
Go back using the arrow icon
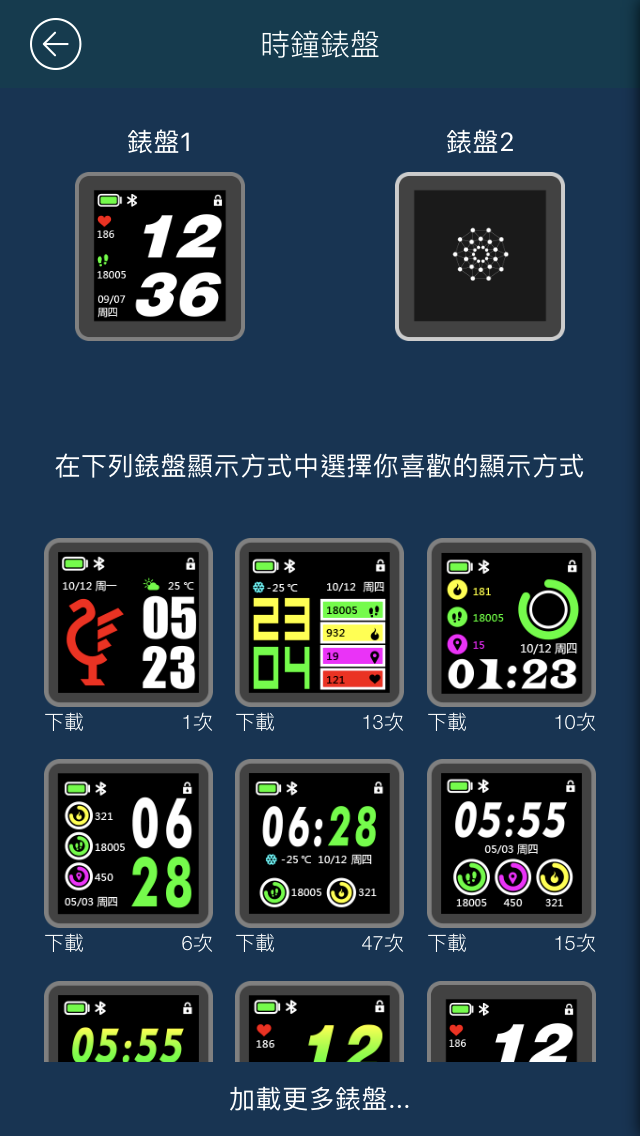pos(56,44)
